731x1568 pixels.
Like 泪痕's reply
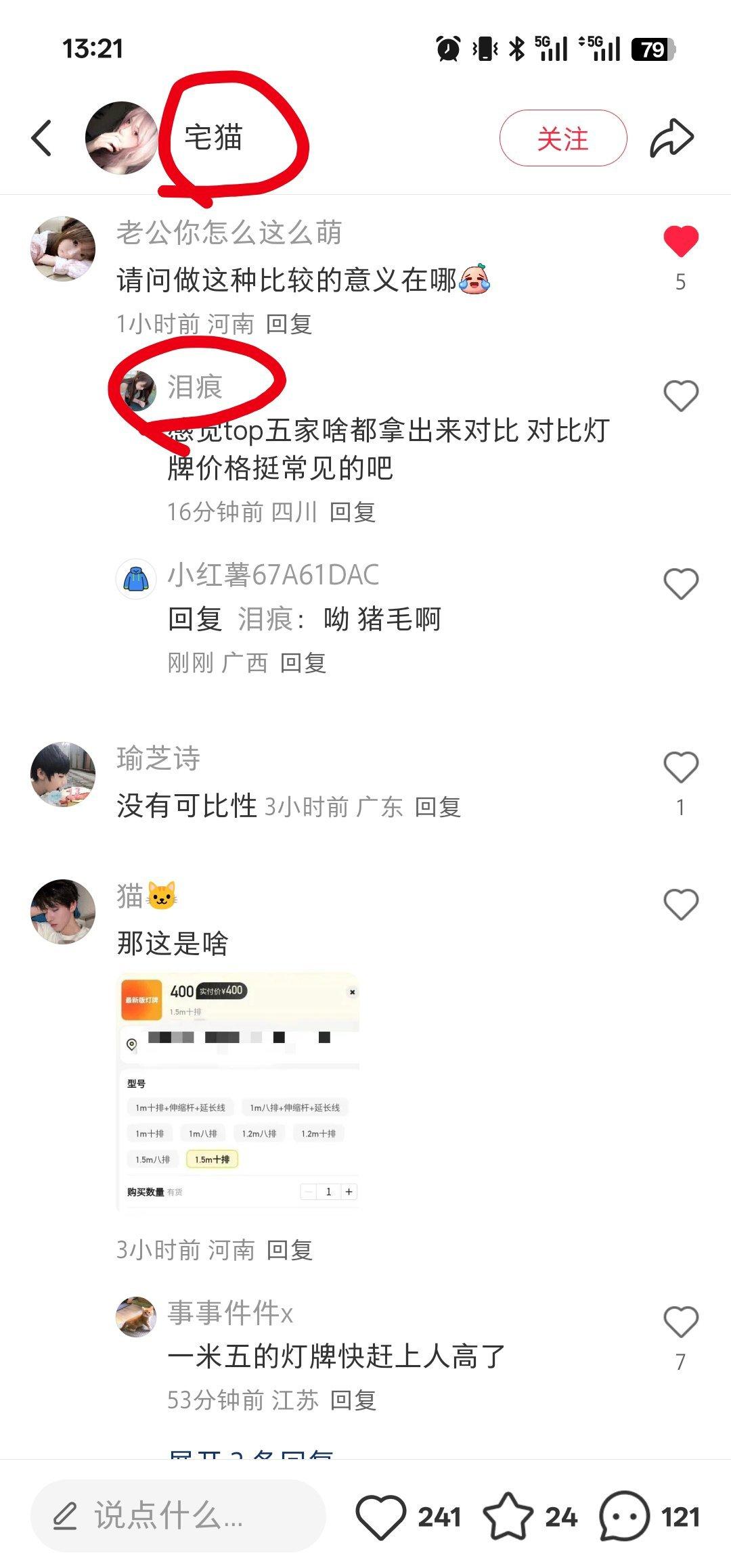click(x=681, y=396)
